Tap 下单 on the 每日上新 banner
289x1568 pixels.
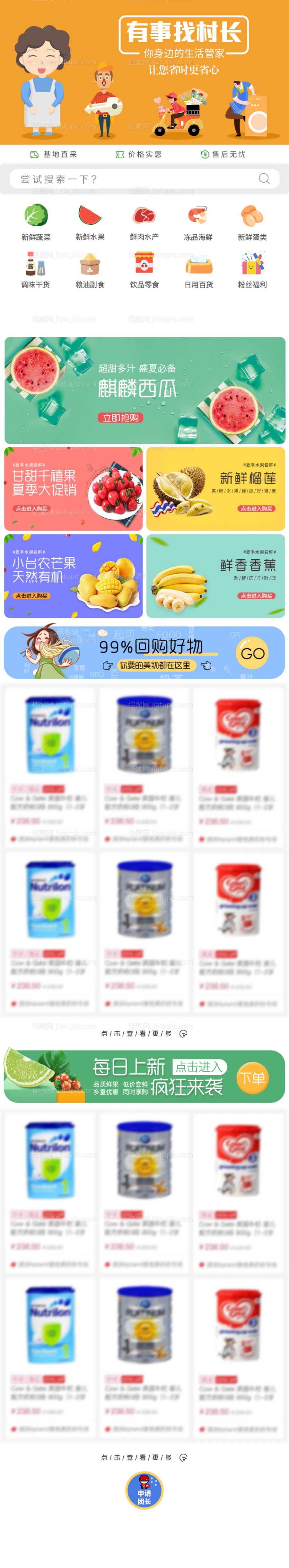click(x=252, y=1078)
